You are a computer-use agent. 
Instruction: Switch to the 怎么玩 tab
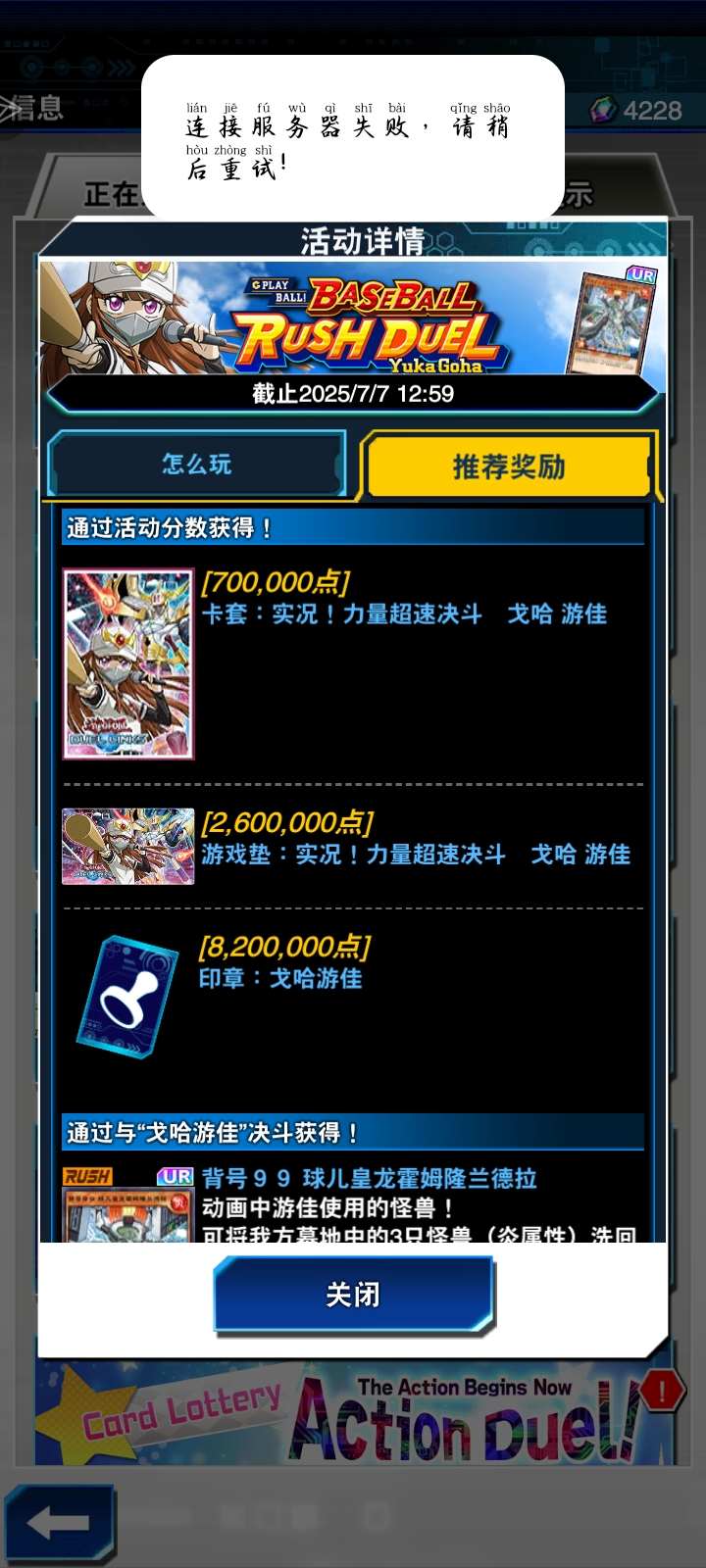tap(196, 465)
